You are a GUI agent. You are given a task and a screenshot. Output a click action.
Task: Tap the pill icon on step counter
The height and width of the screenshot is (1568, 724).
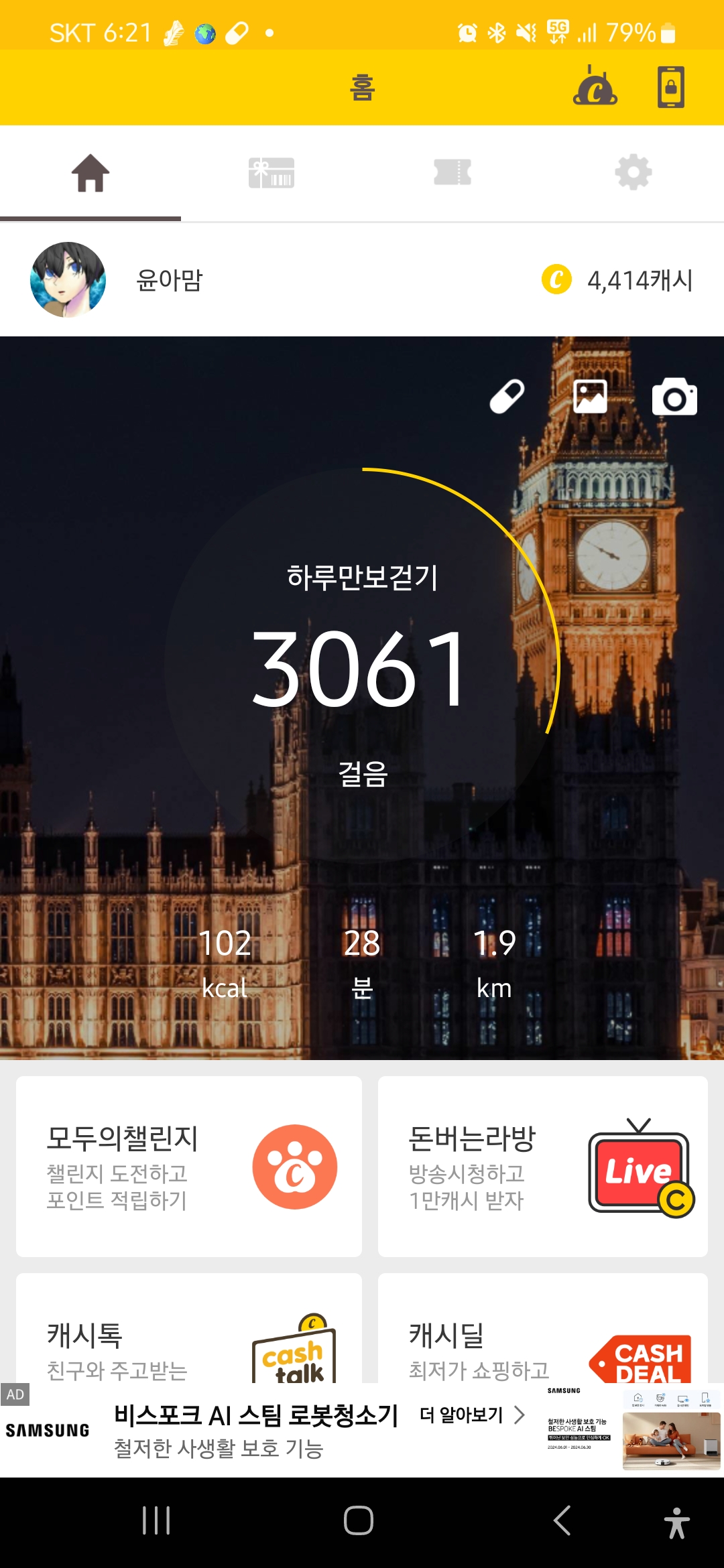pyautogui.click(x=507, y=397)
